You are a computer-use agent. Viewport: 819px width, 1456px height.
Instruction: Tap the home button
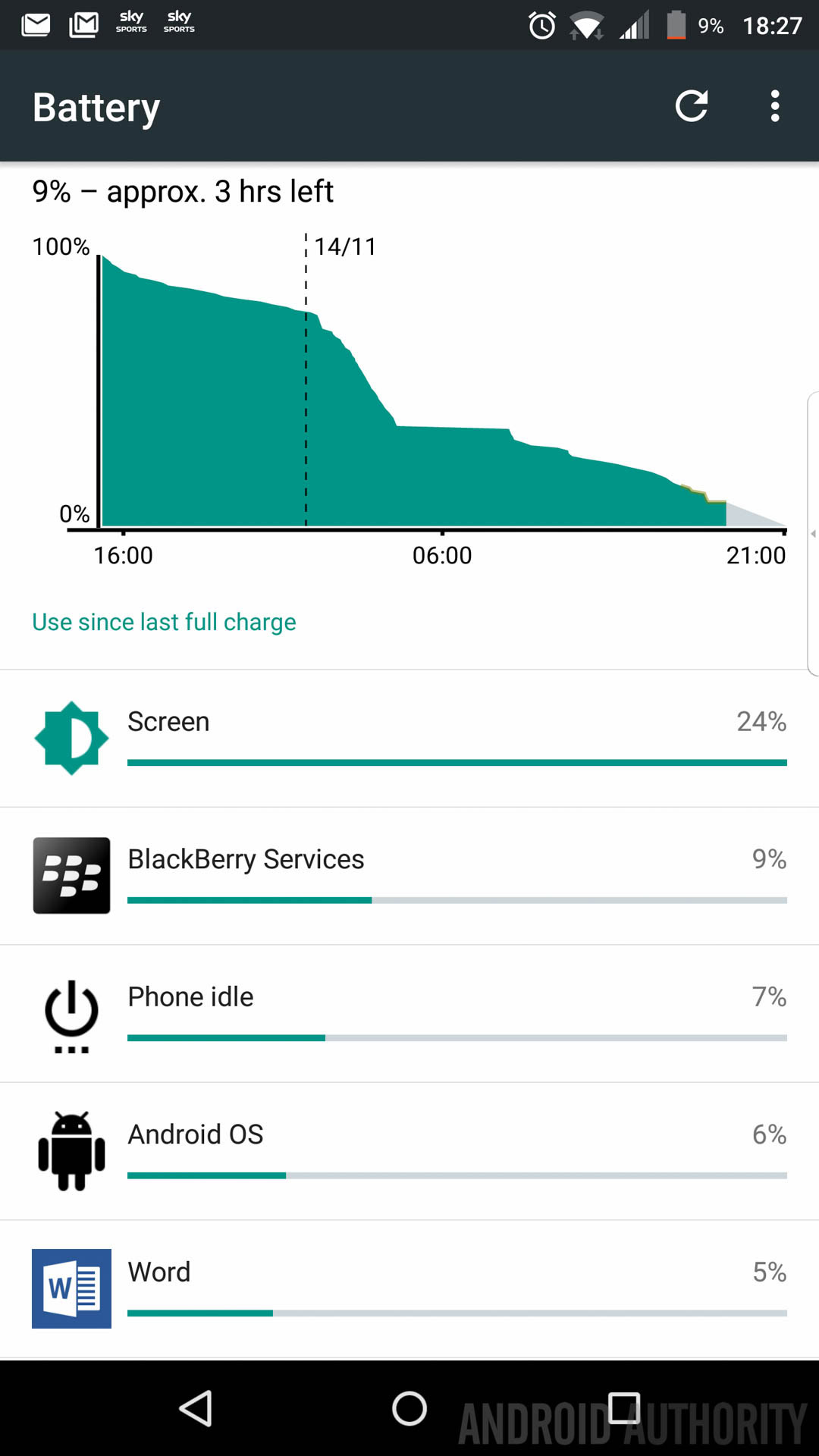[409, 1409]
